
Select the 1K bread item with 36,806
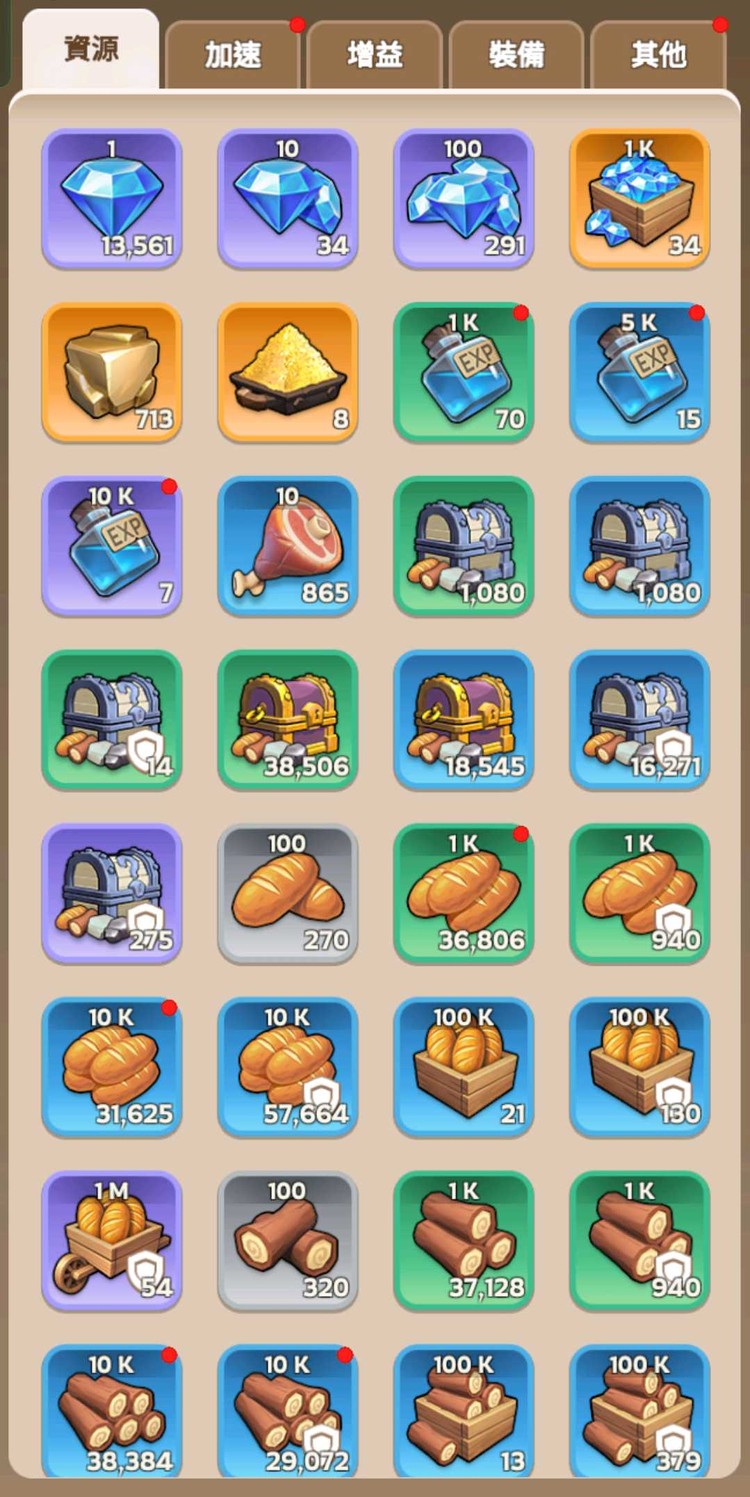click(464, 894)
